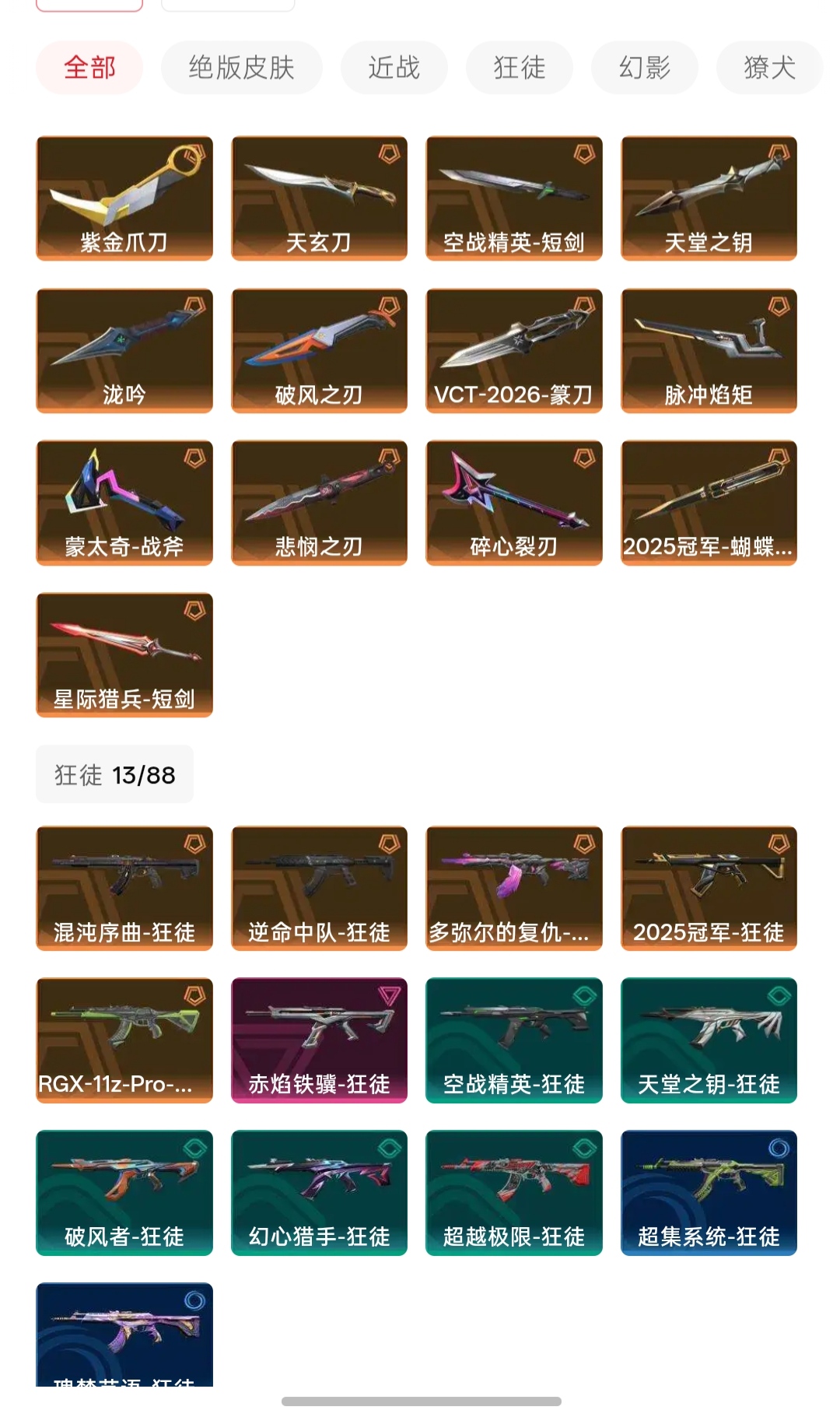The image size is (840, 1424).
Task: Open 空战精英-短剑 skin tile
Action: pos(514,198)
